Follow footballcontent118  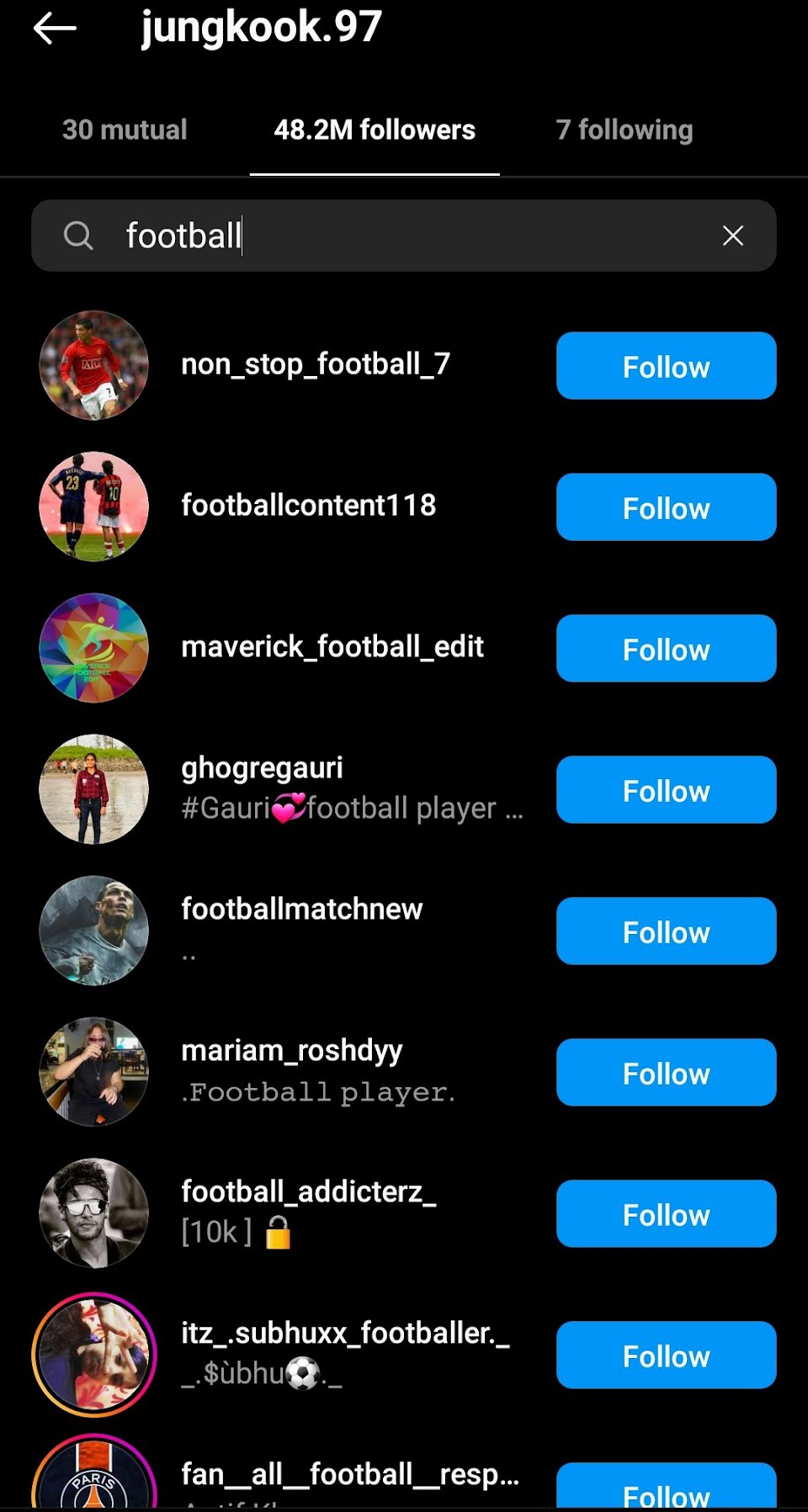pyautogui.click(x=666, y=507)
